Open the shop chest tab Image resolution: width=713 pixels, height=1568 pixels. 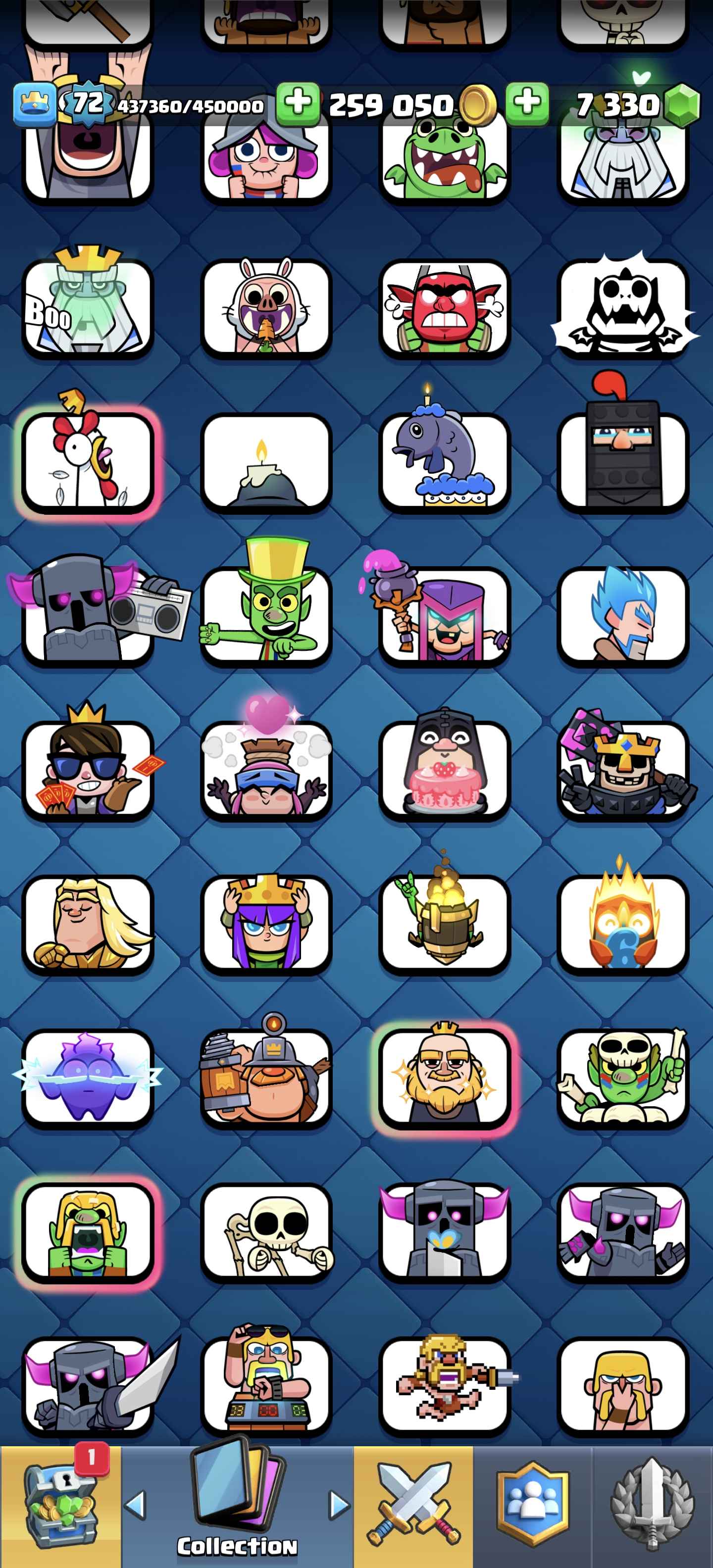coord(60,1506)
